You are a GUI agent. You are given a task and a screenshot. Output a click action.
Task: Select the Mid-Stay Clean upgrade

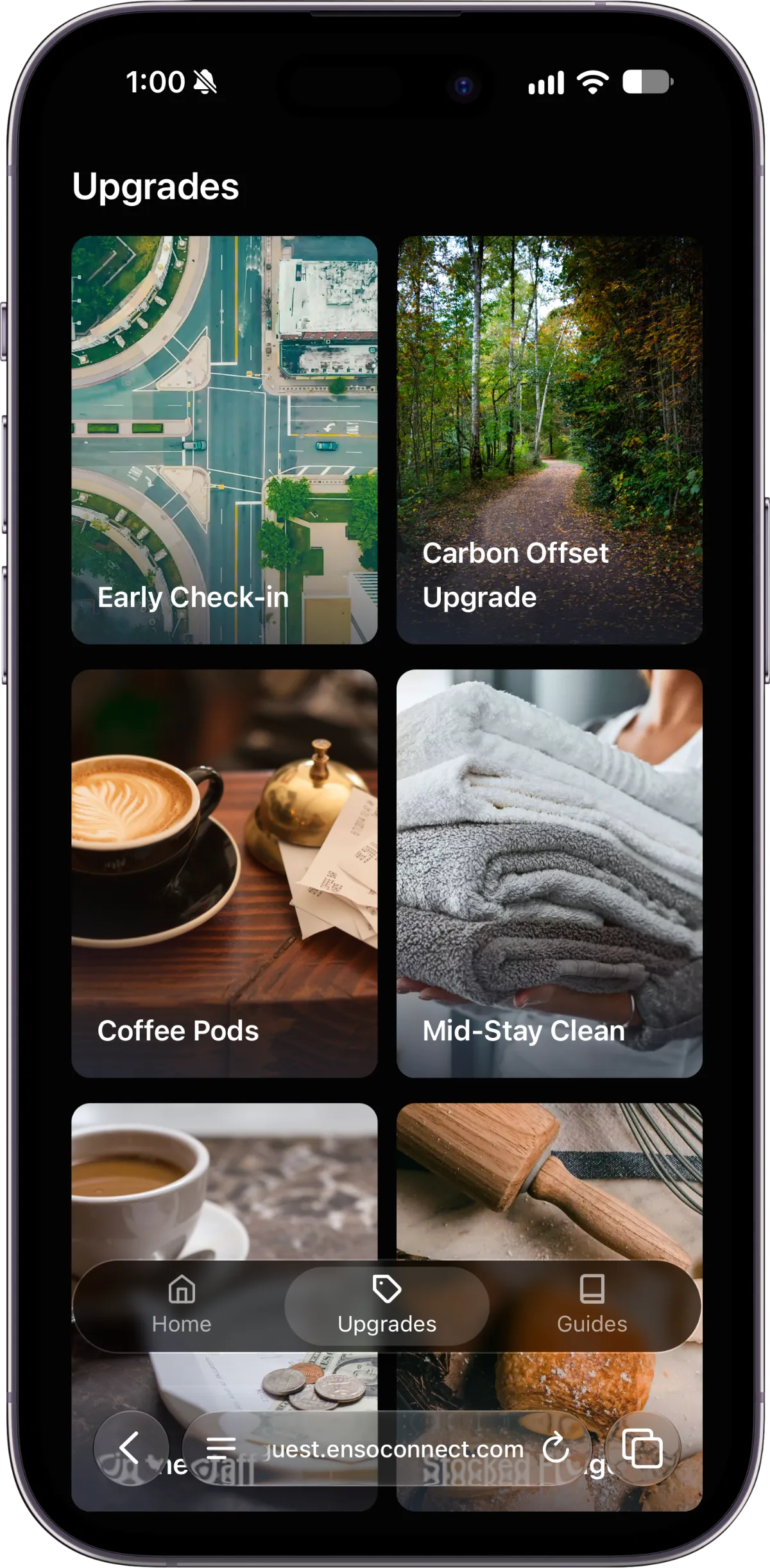pyautogui.click(x=549, y=873)
